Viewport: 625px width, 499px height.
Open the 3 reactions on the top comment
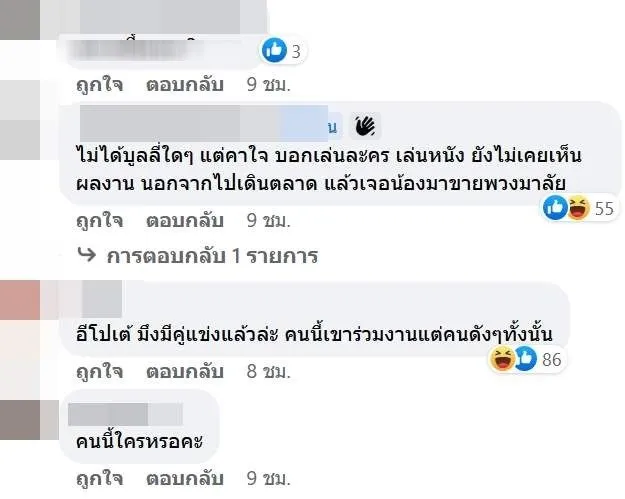(x=282, y=50)
